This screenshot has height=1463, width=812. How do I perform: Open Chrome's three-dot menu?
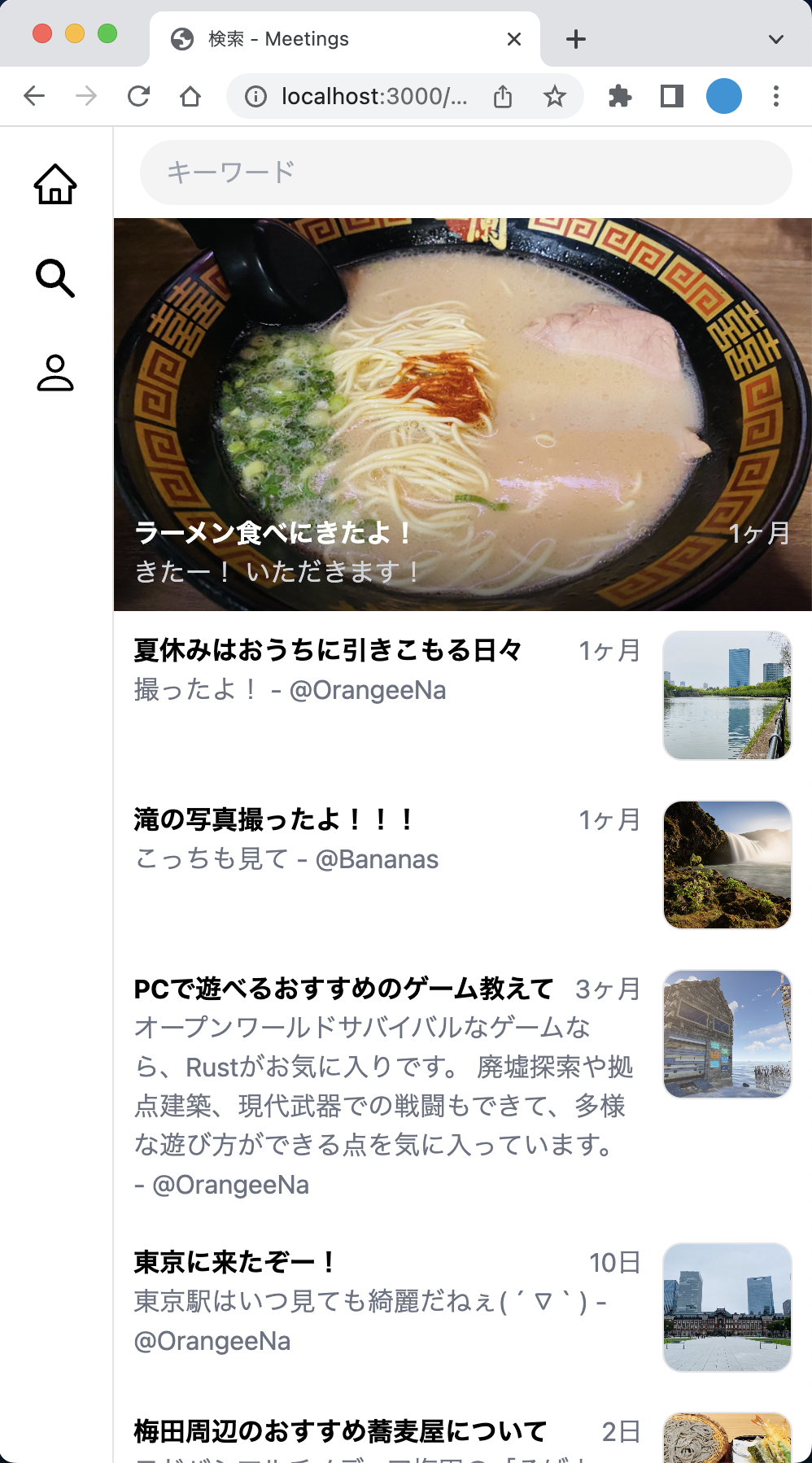point(775,95)
